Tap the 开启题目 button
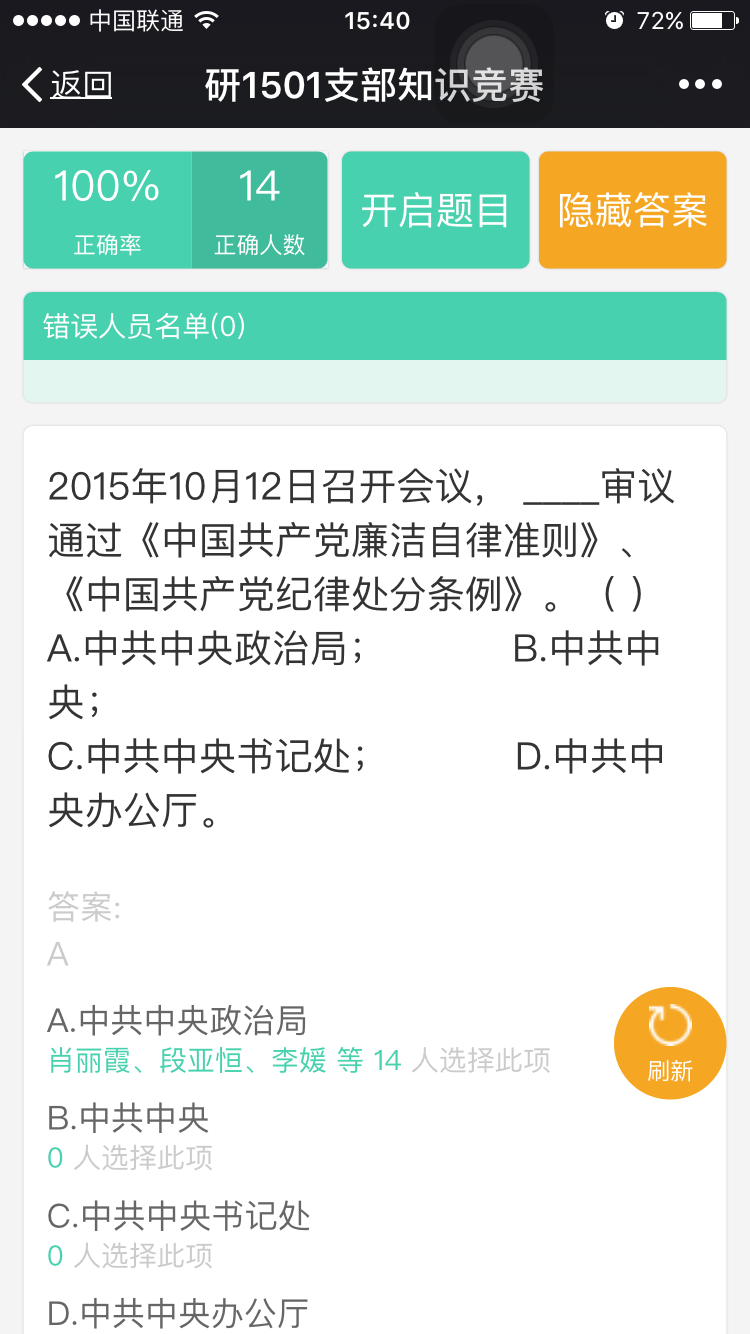Viewport: 750px width, 1334px height. click(x=435, y=210)
